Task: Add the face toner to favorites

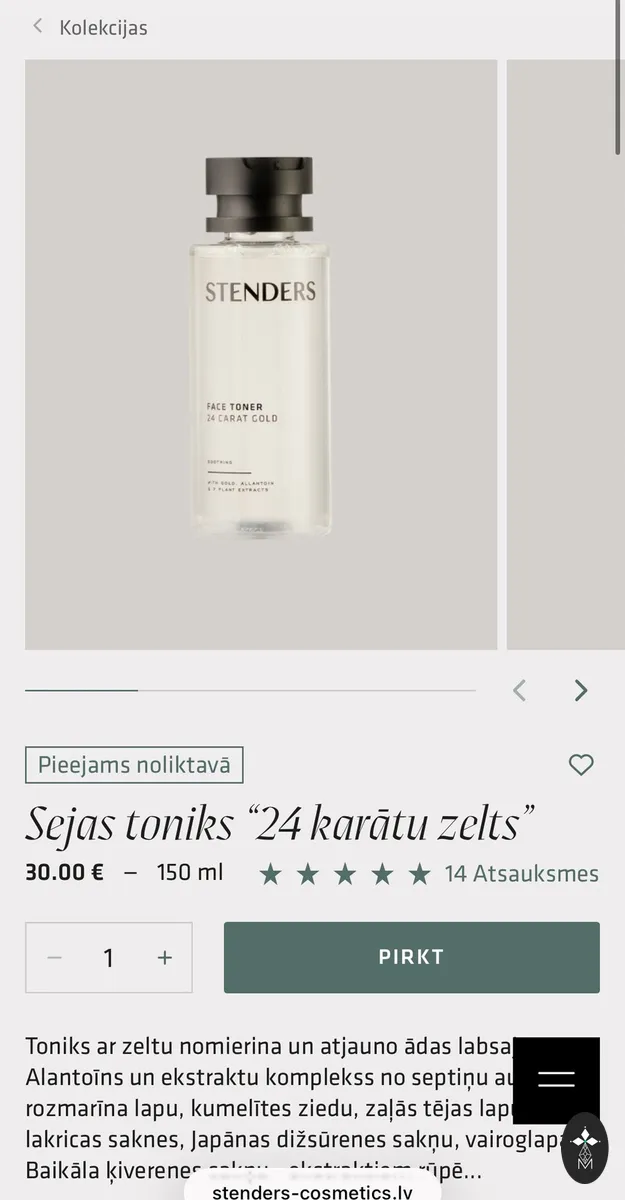Action: 581,765
